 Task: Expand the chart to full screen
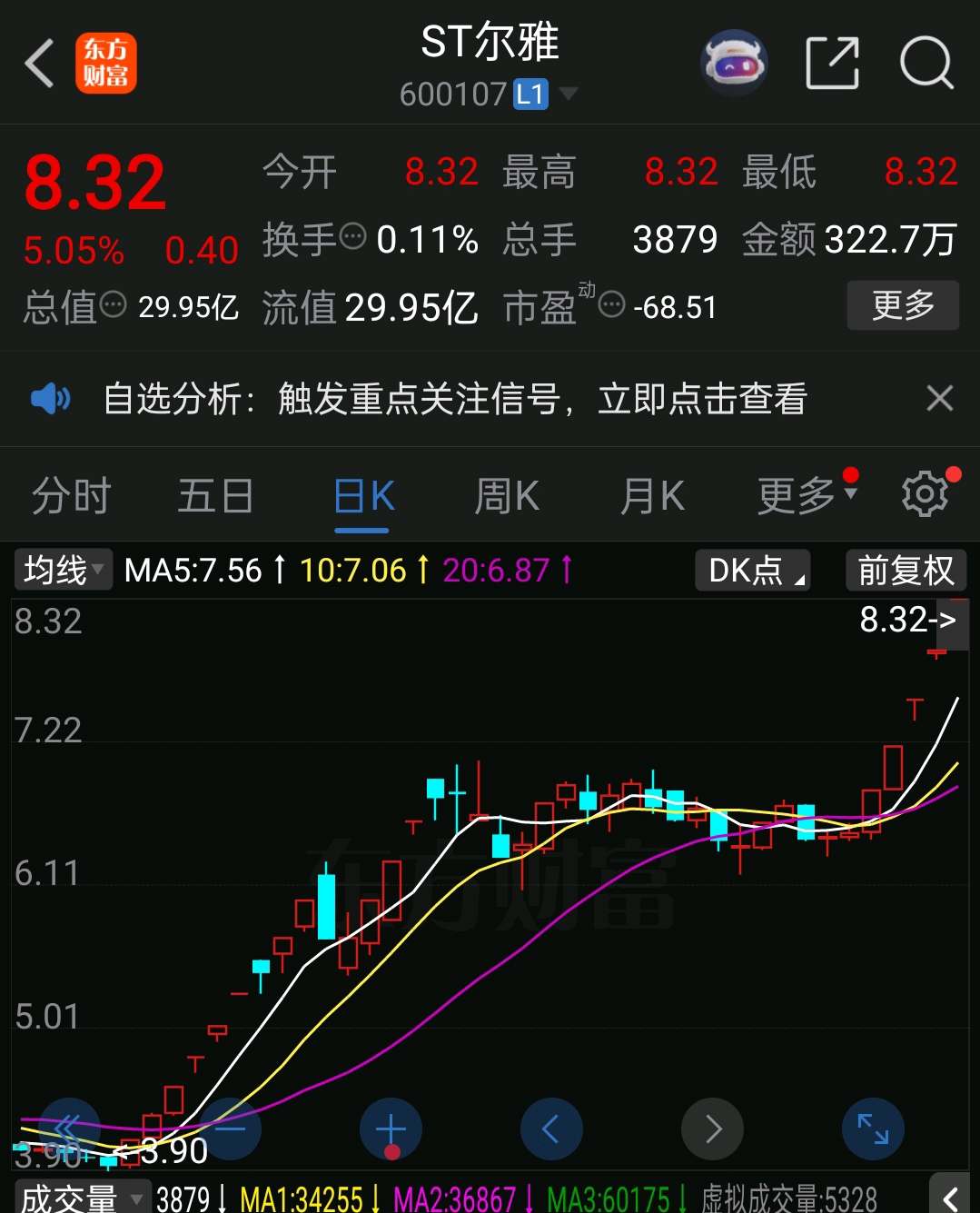[x=873, y=1129]
